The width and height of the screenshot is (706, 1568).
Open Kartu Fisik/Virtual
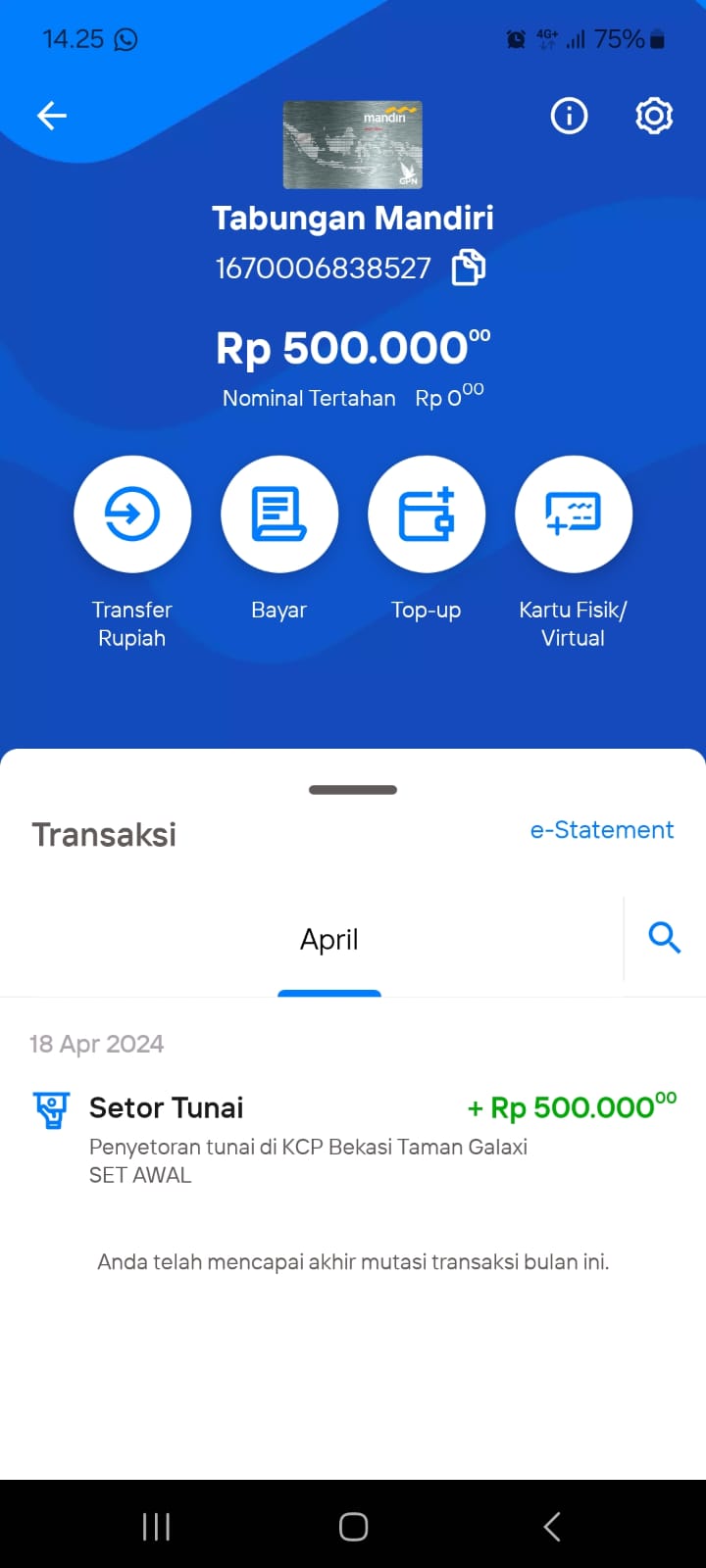click(574, 514)
